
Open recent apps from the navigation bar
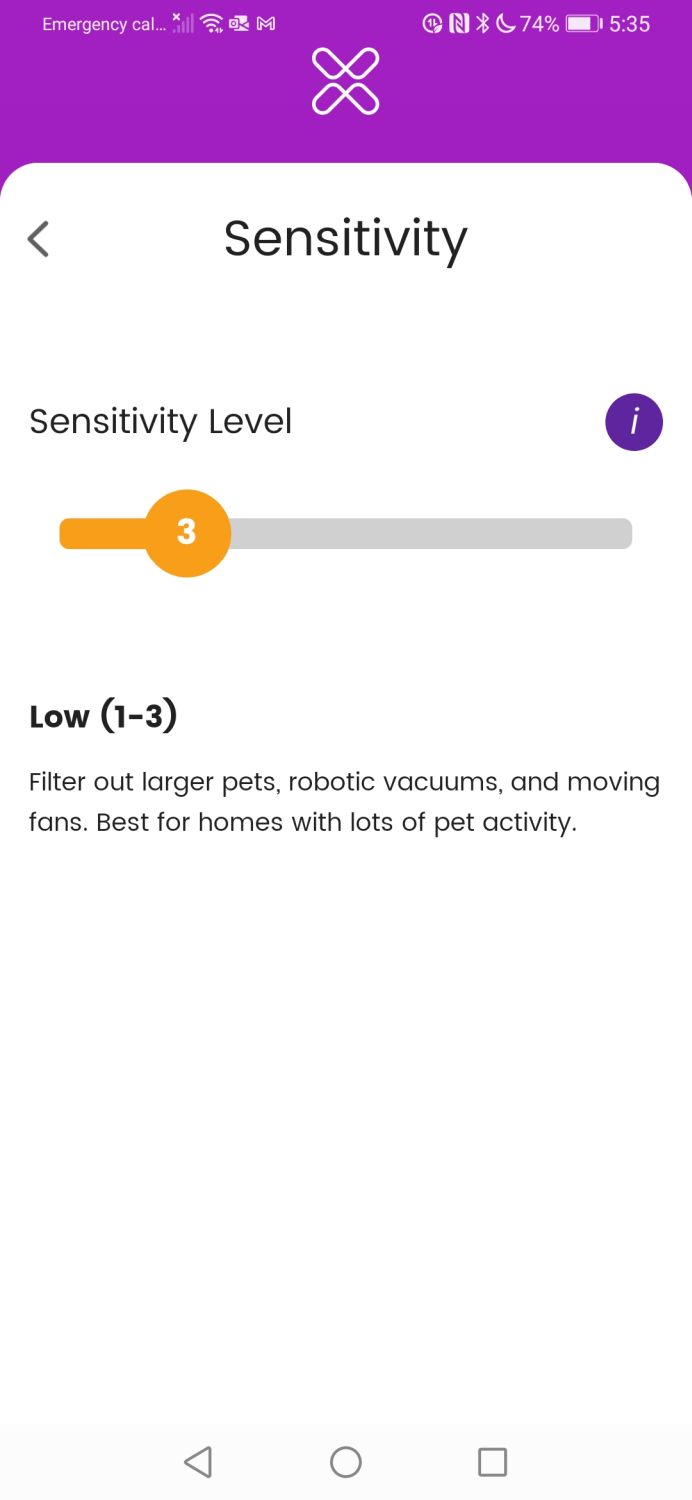click(x=493, y=1462)
